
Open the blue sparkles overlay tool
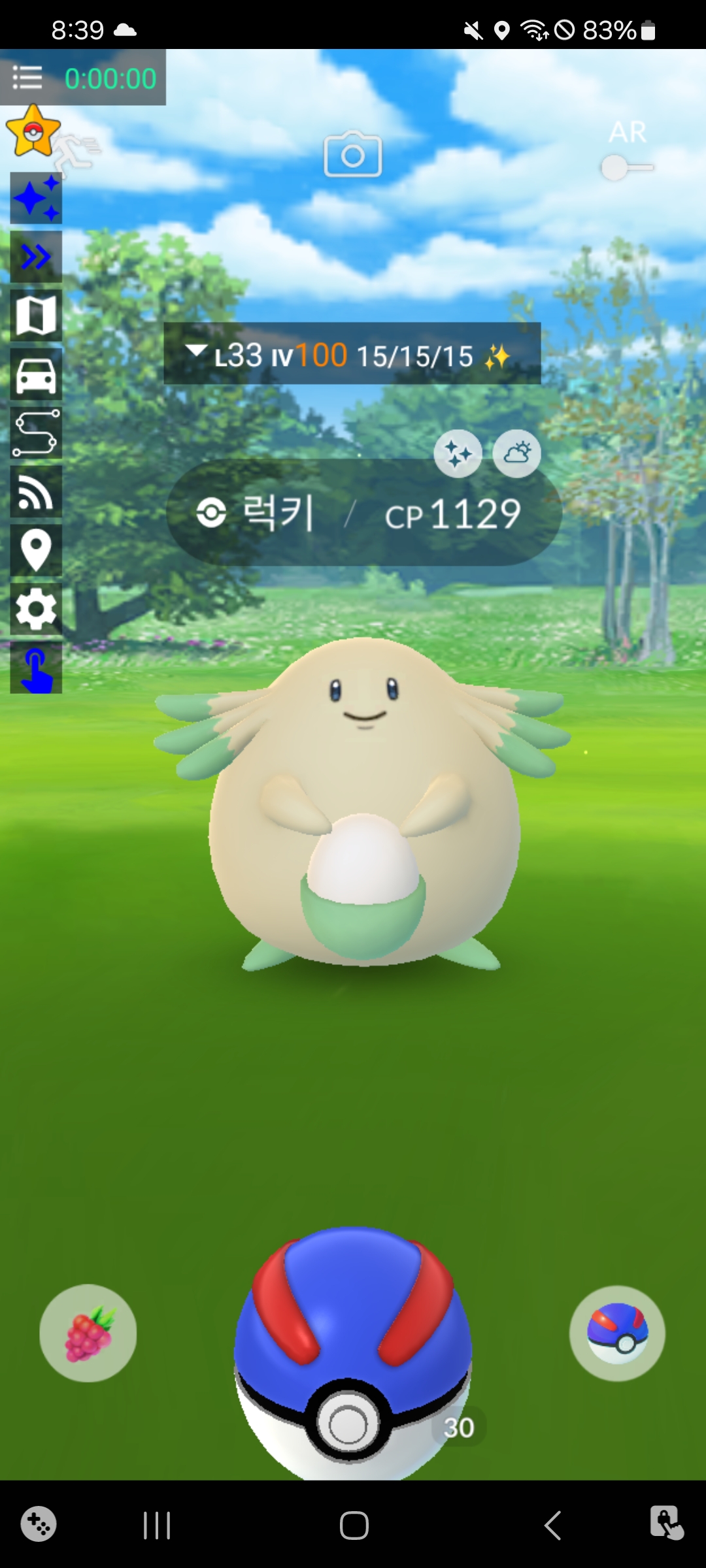[36, 198]
